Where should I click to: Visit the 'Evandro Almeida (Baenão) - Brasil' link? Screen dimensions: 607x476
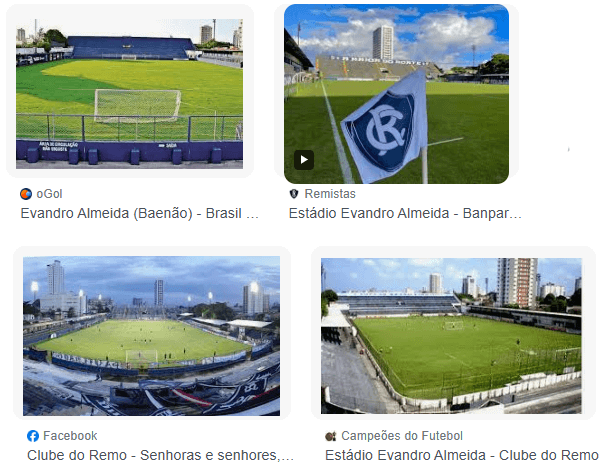point(140,213)
